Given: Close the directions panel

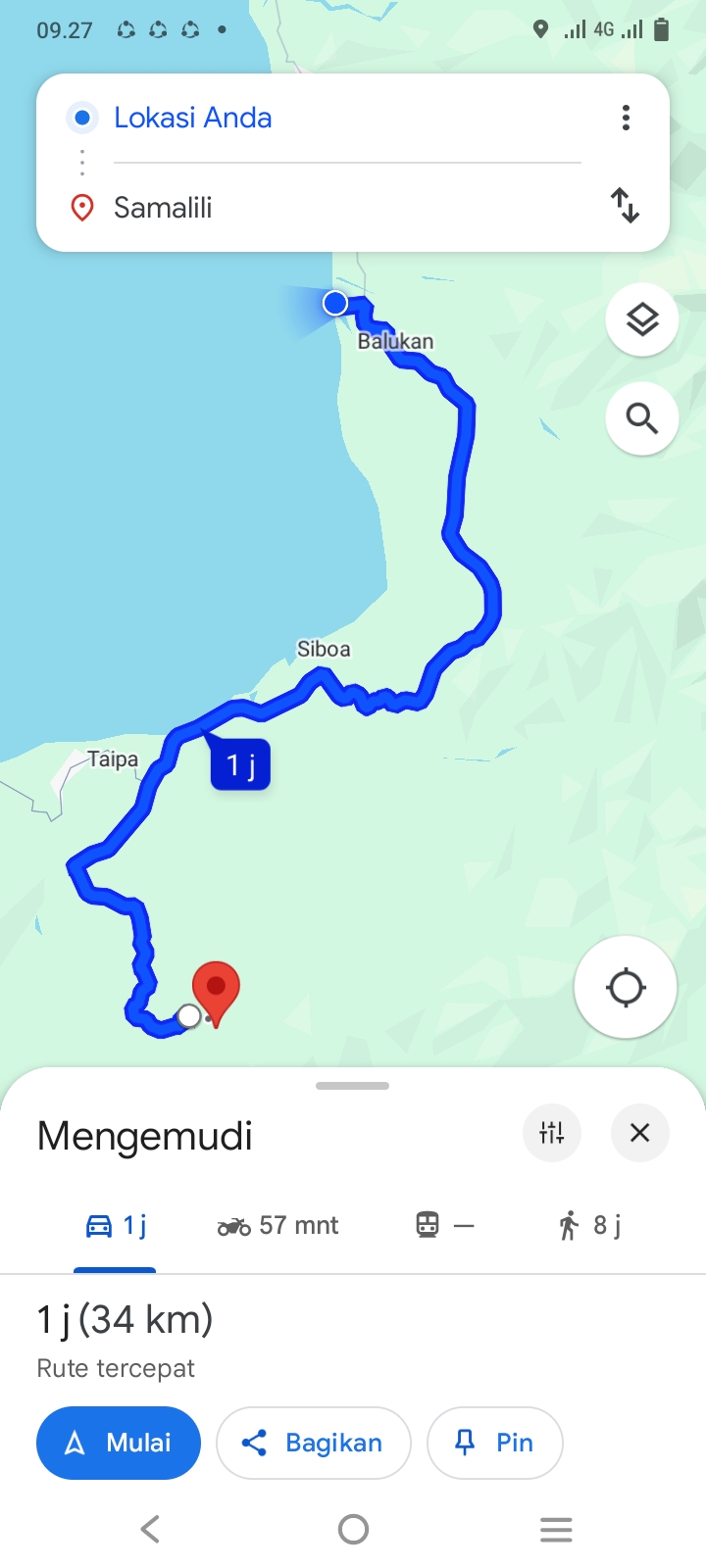Looking at the screenshot, I should tap(639, 1133).
